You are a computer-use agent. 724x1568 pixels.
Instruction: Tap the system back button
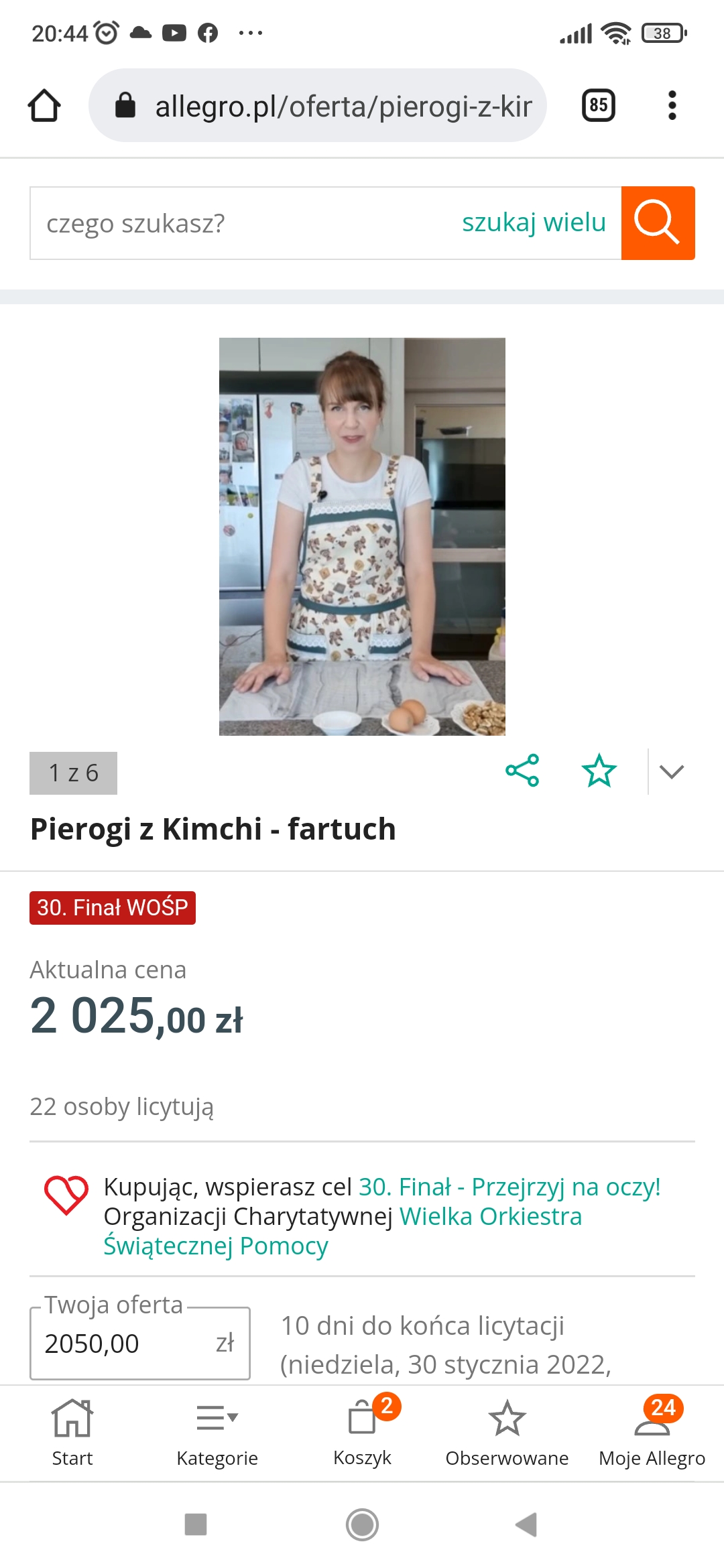click(527, 1524)
